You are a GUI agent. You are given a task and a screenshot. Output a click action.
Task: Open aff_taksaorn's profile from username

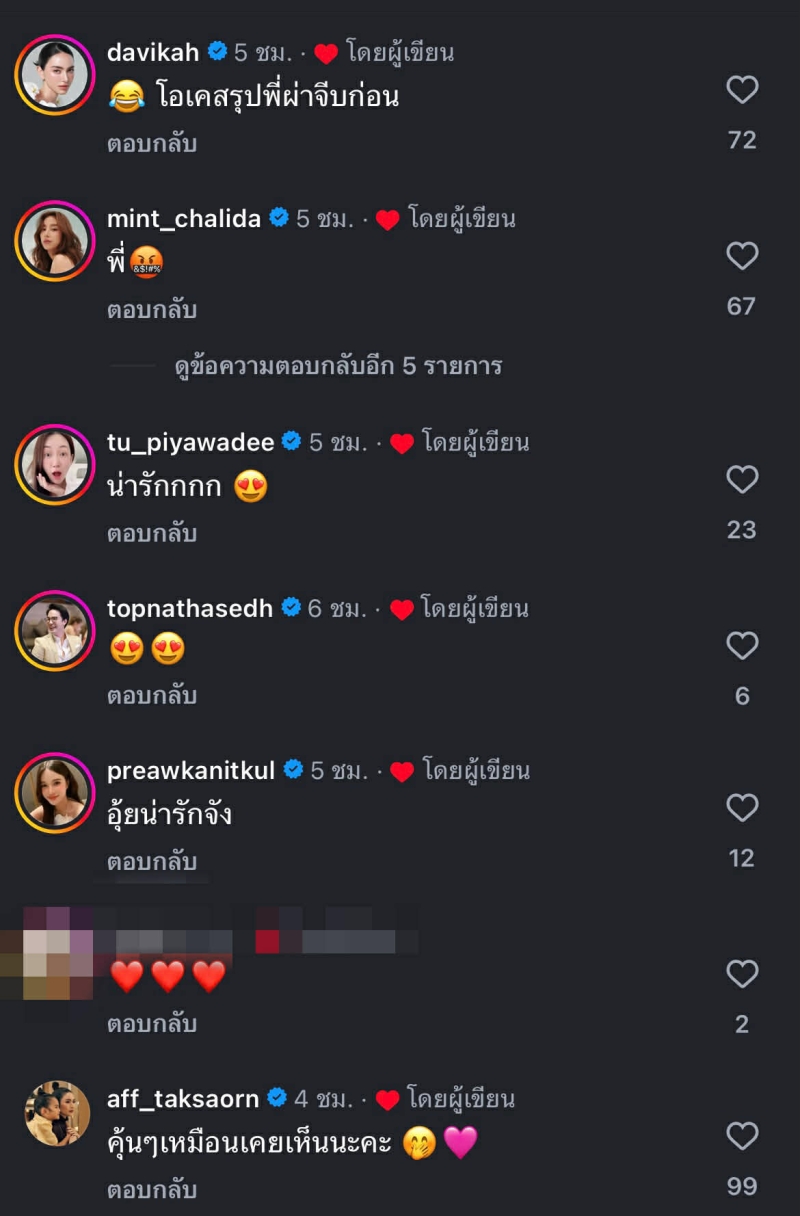(x=183, y=1099)
